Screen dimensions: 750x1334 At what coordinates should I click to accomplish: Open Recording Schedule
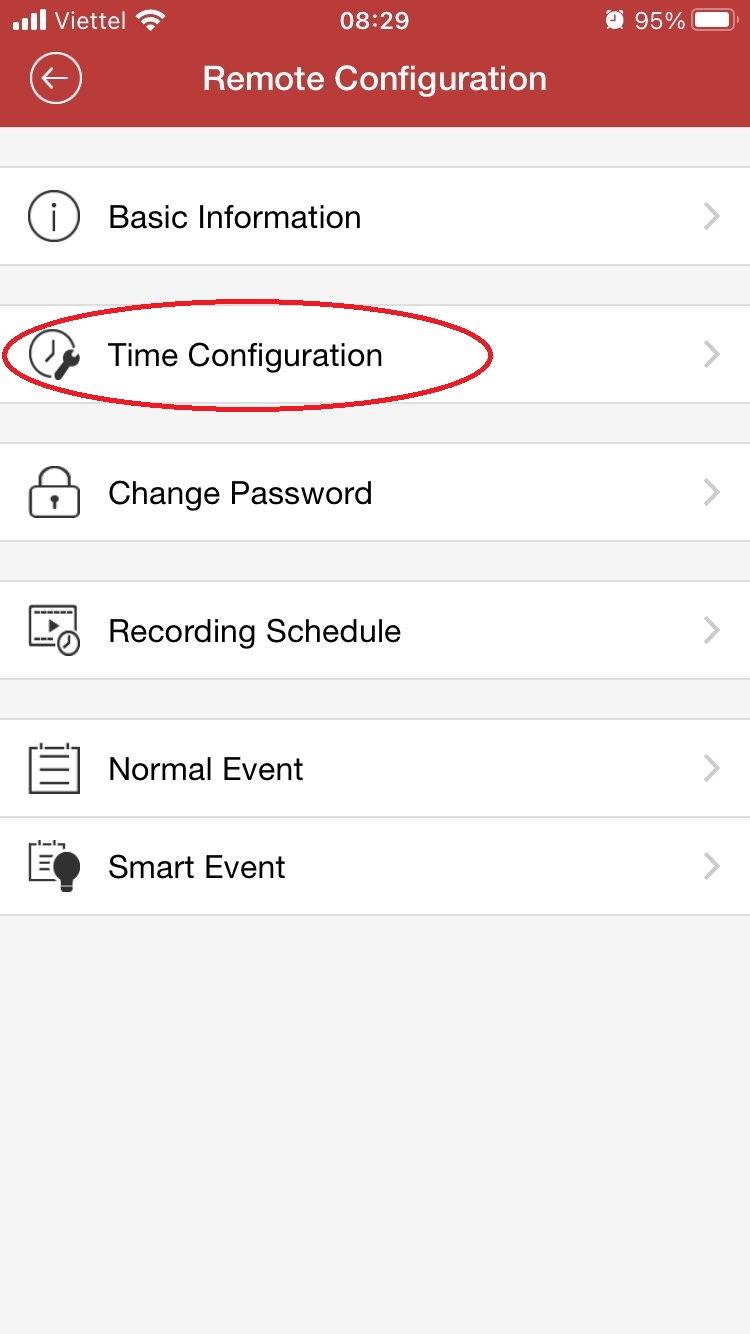(375, 630)
